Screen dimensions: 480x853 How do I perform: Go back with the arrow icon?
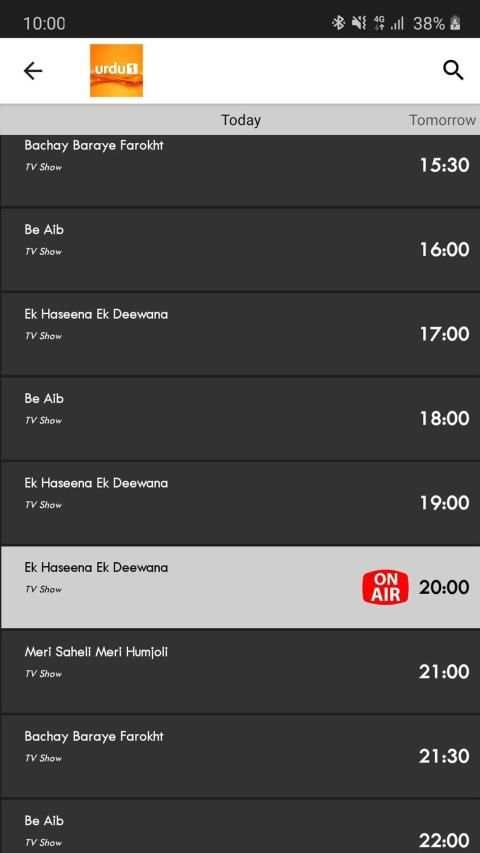33,71
